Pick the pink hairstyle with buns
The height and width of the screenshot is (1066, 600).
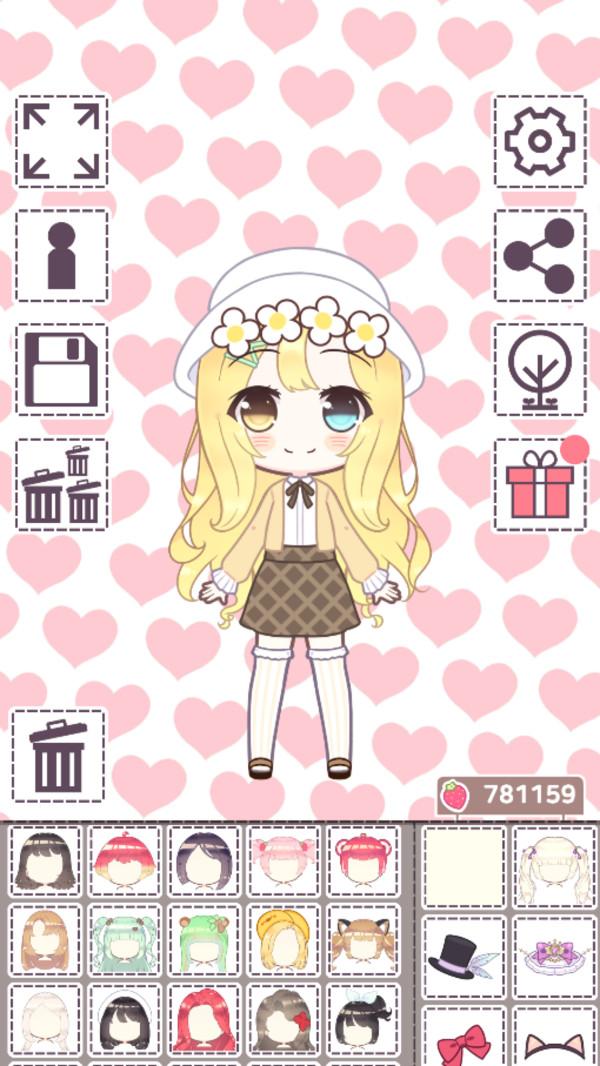tap(284, 861)
